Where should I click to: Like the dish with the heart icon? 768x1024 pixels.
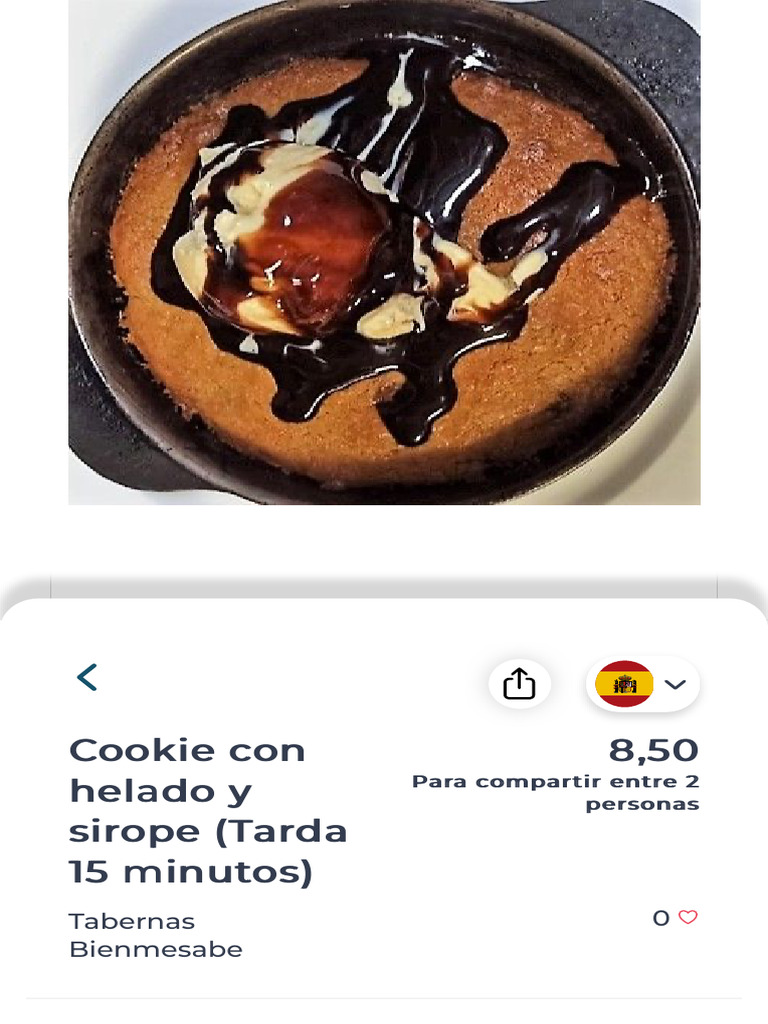(688, 917)
